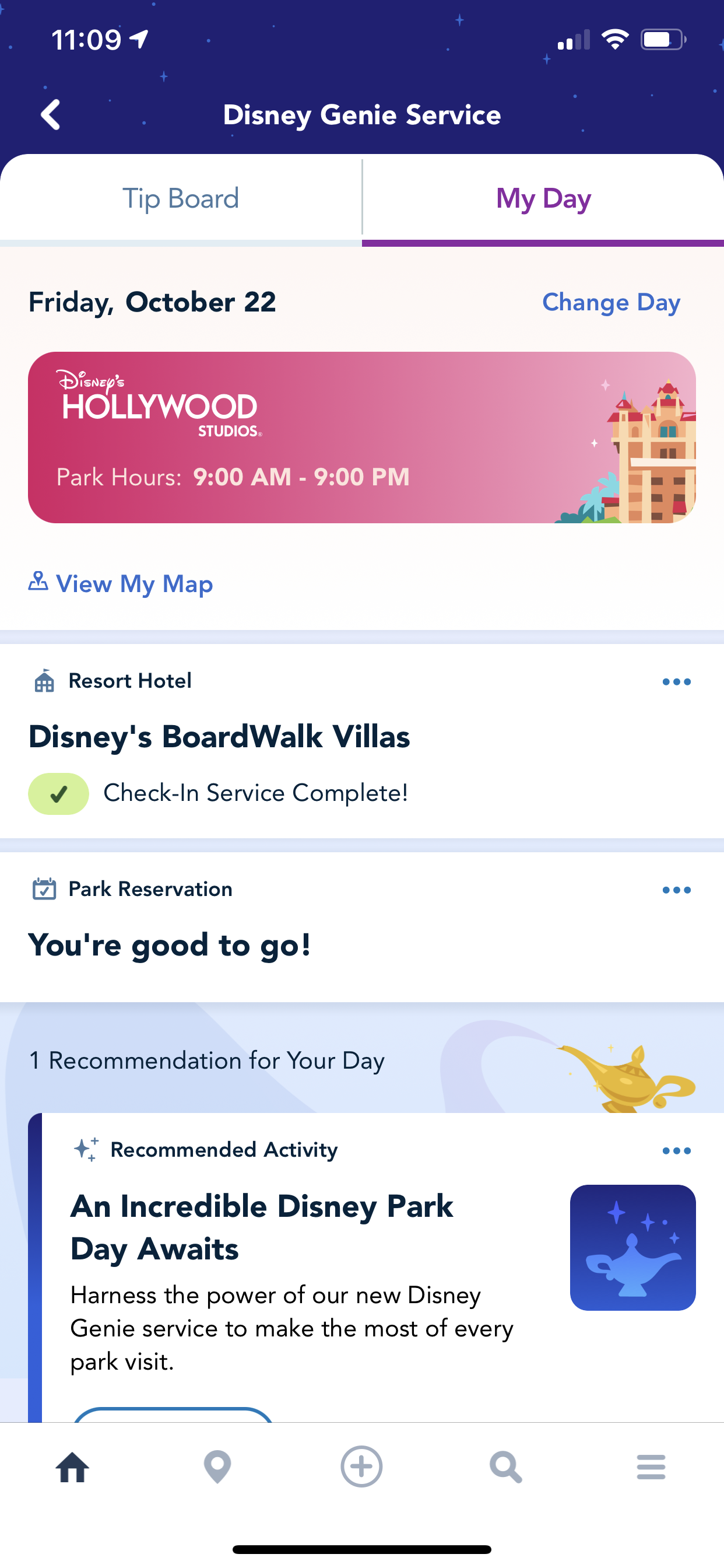
Task: Switch to the Tip Board tab
Action: pyautogui.click(x=181, y=198)
